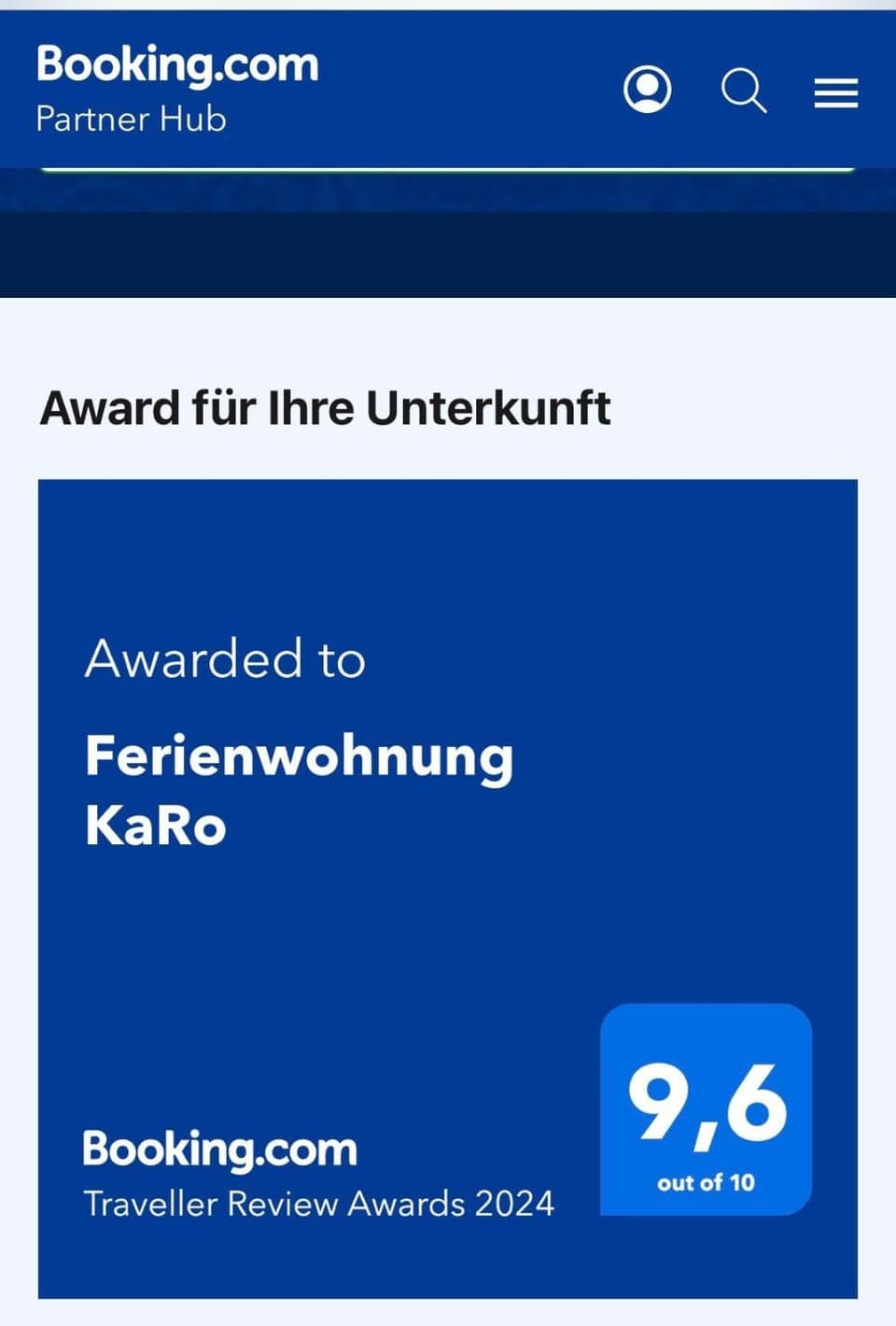Open the Ferienwohnung KaRo award card

tap(447, 887)
